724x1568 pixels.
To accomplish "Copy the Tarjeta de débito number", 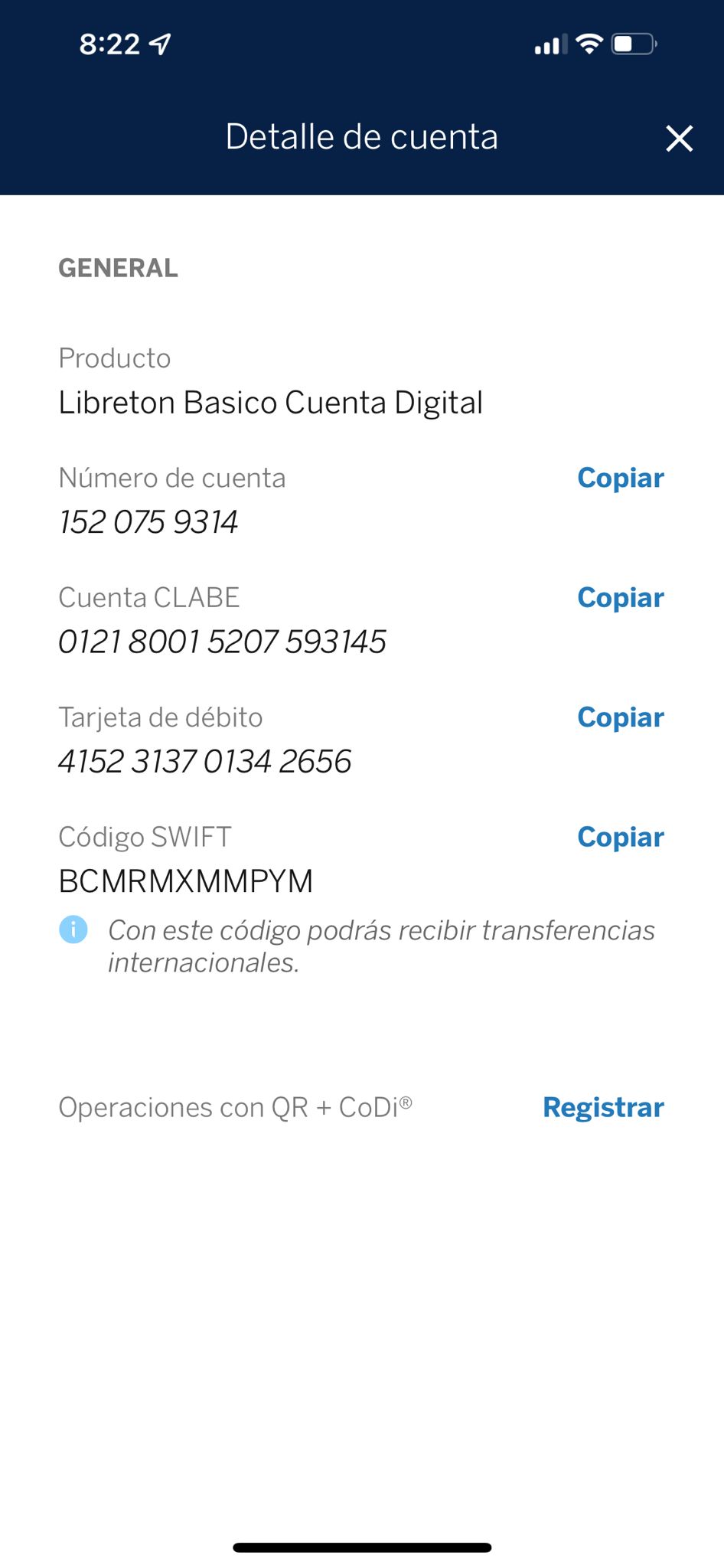I will [x=620, y=718].
